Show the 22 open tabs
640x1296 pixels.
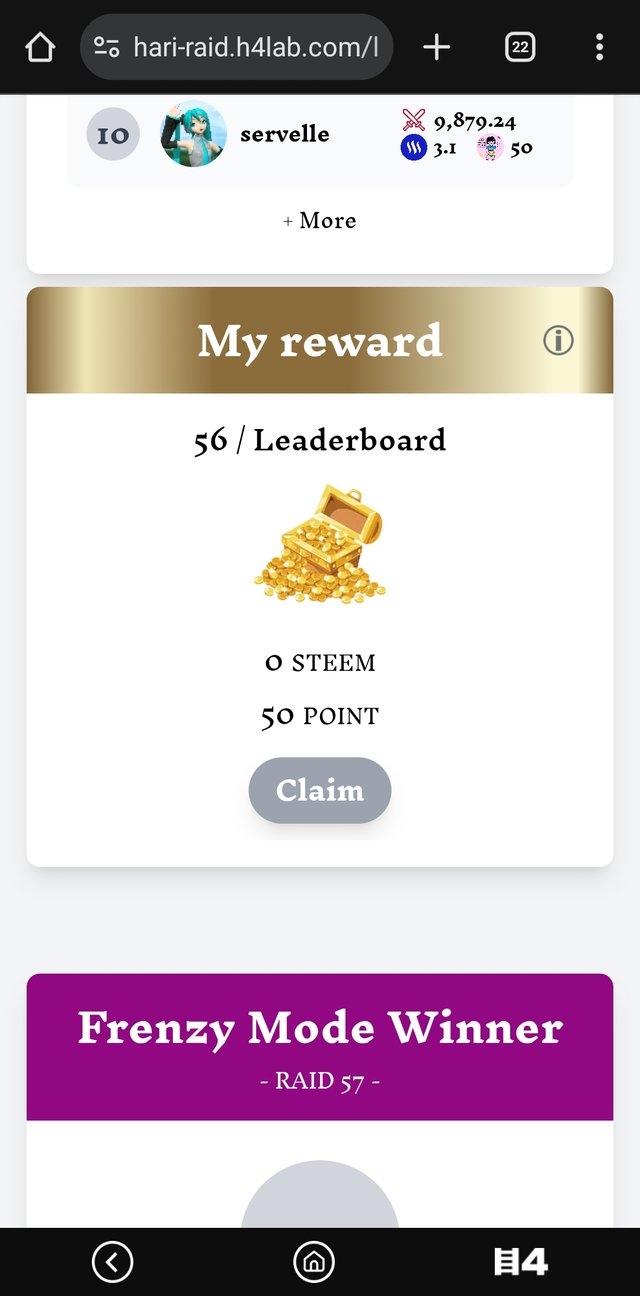tap(520, 47)
